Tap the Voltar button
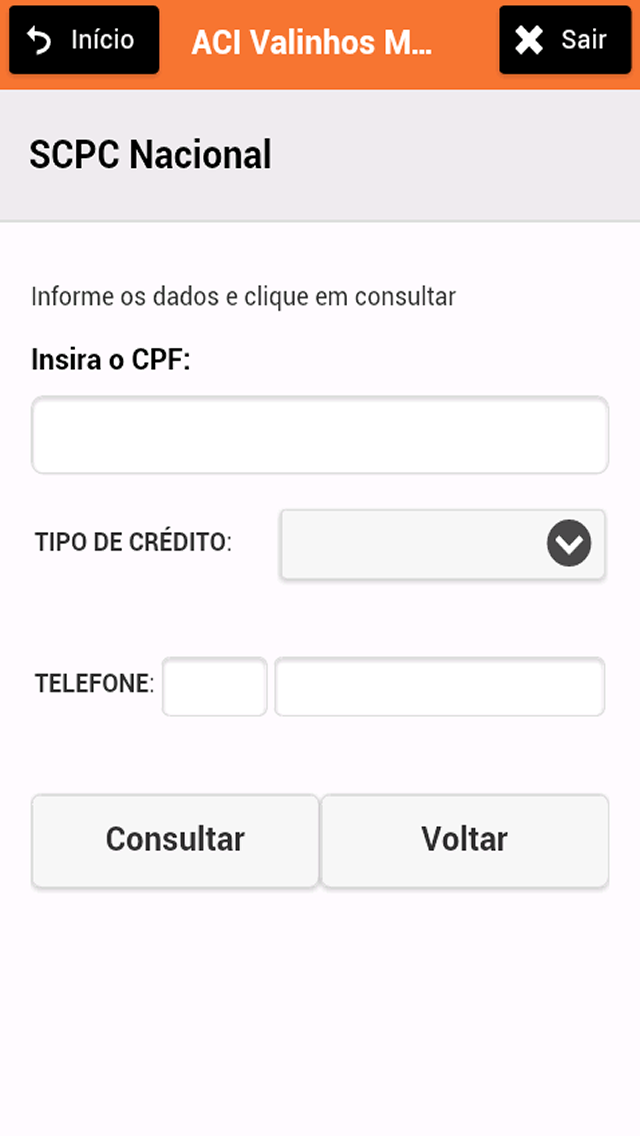 pos(465,840)
